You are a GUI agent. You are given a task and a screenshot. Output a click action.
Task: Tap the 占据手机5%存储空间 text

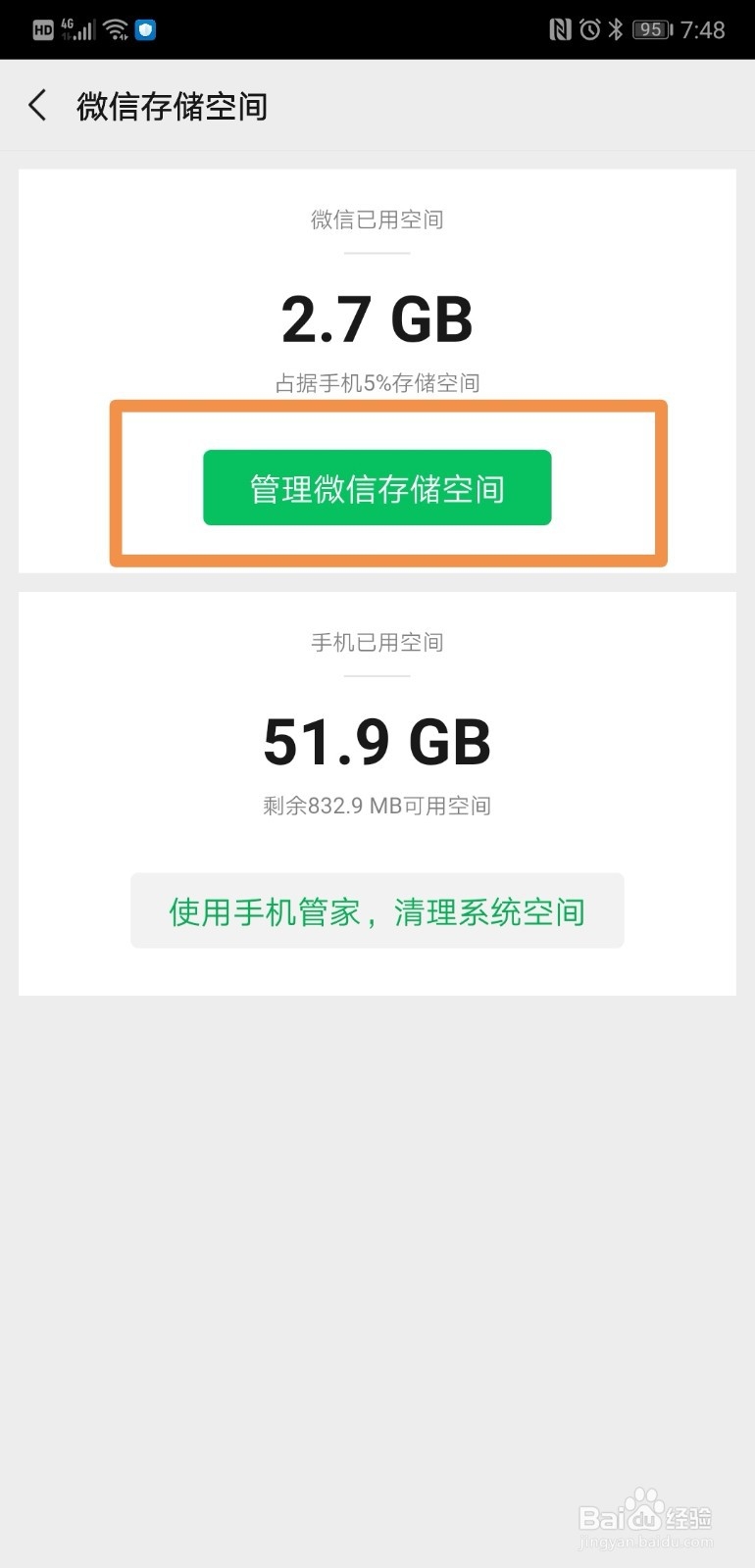377,383
